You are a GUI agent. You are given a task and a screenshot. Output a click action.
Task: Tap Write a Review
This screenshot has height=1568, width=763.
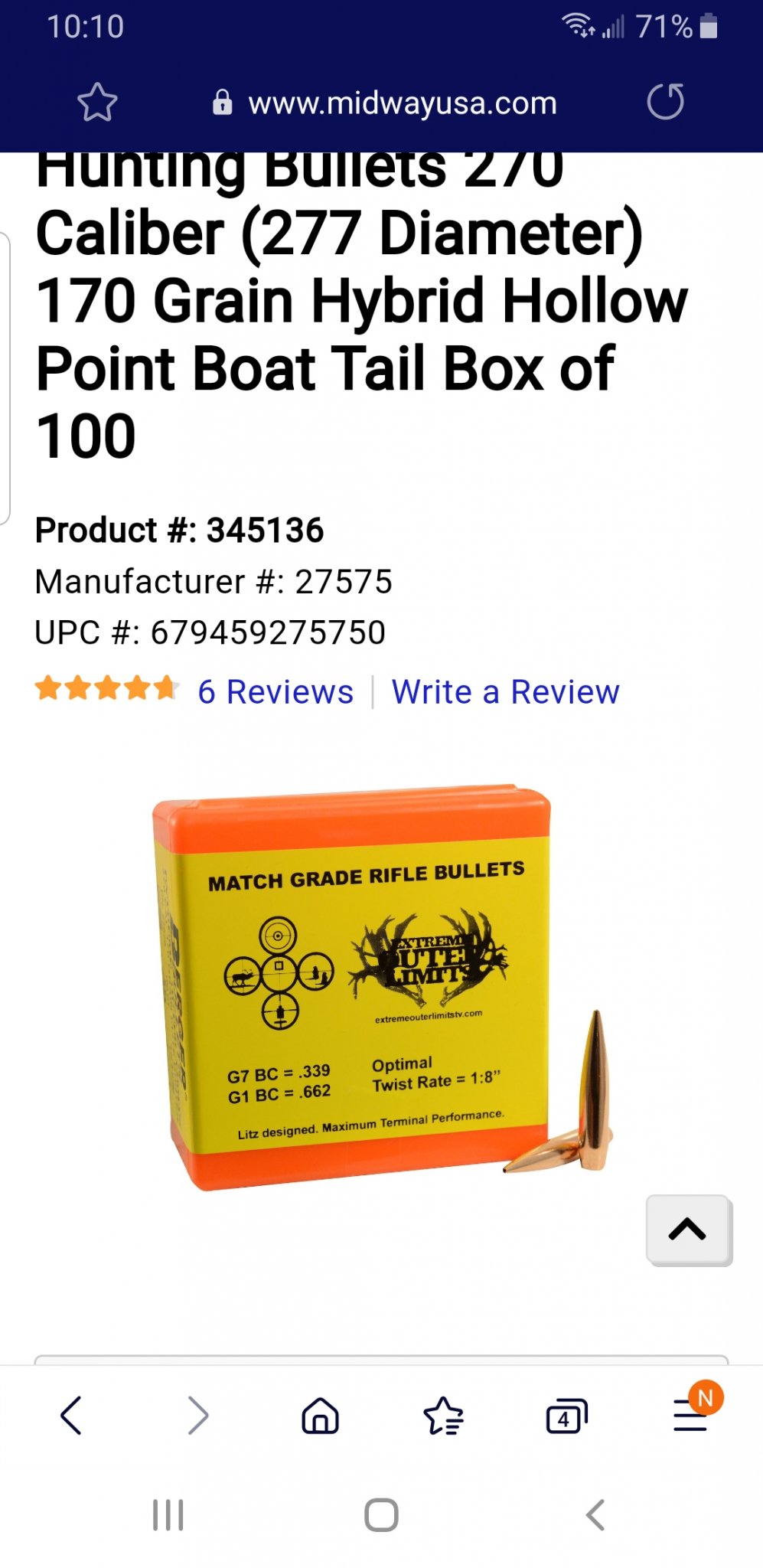[x=505, y=692]
